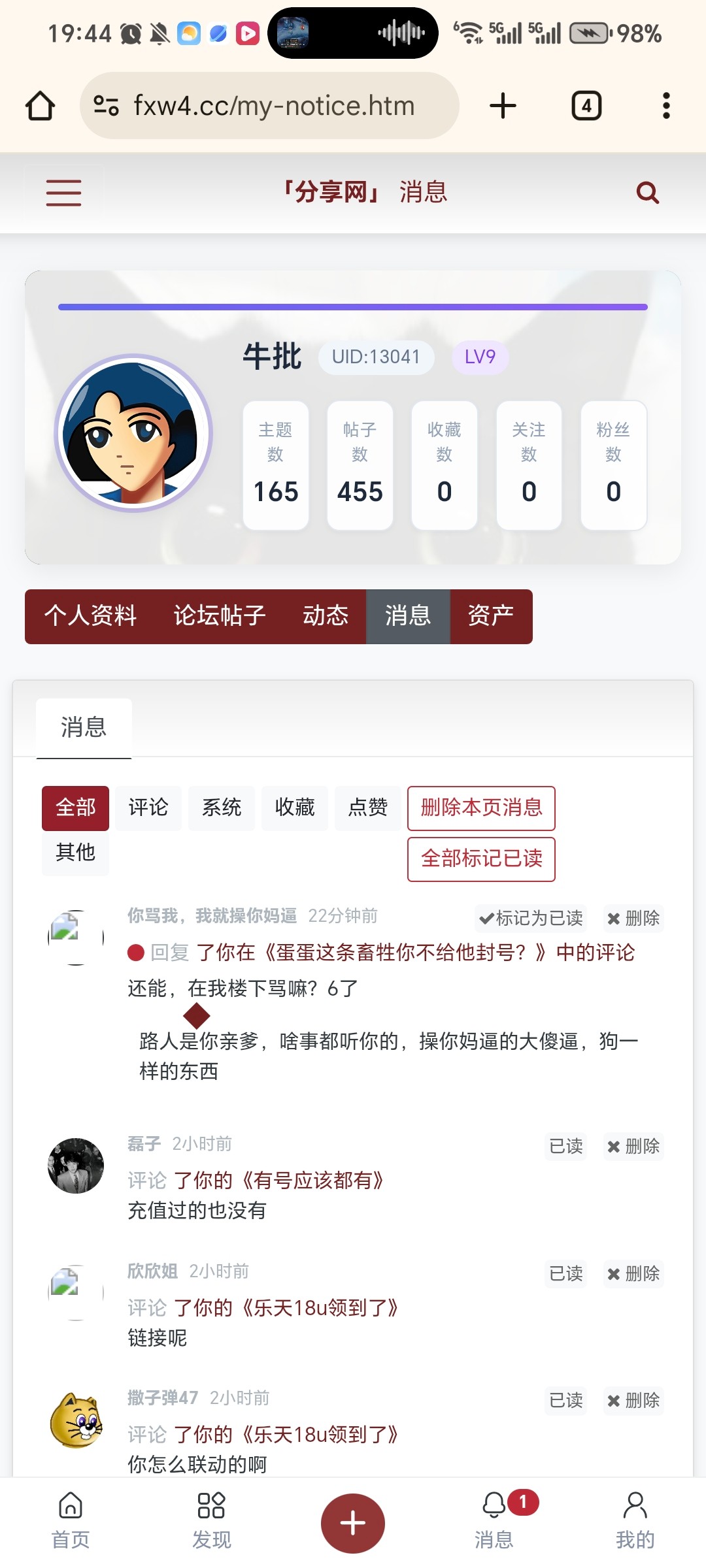Filter messages by 系统
This screenshot has width=706, height=1568.
tap(222, 808)
